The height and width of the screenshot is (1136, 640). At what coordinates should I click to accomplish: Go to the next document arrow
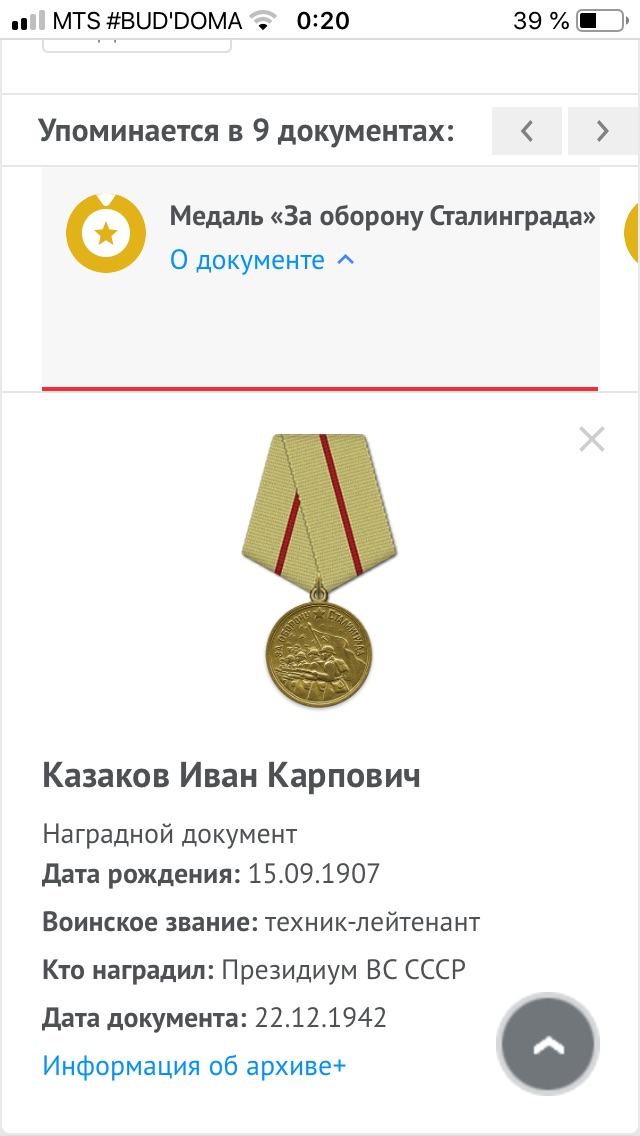click(x=602, y=131)
